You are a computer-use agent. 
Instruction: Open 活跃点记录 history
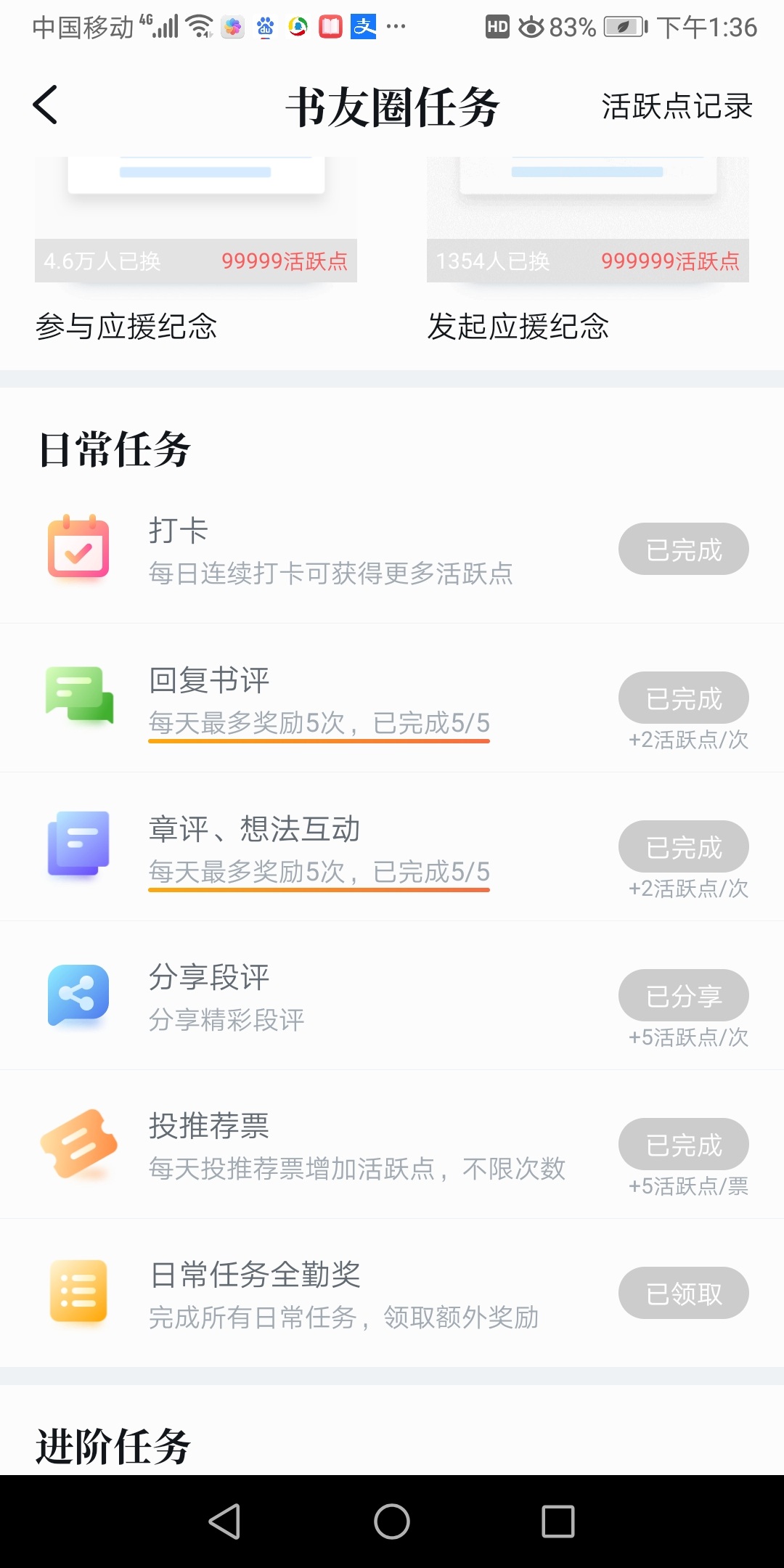(x=677, y=106)
